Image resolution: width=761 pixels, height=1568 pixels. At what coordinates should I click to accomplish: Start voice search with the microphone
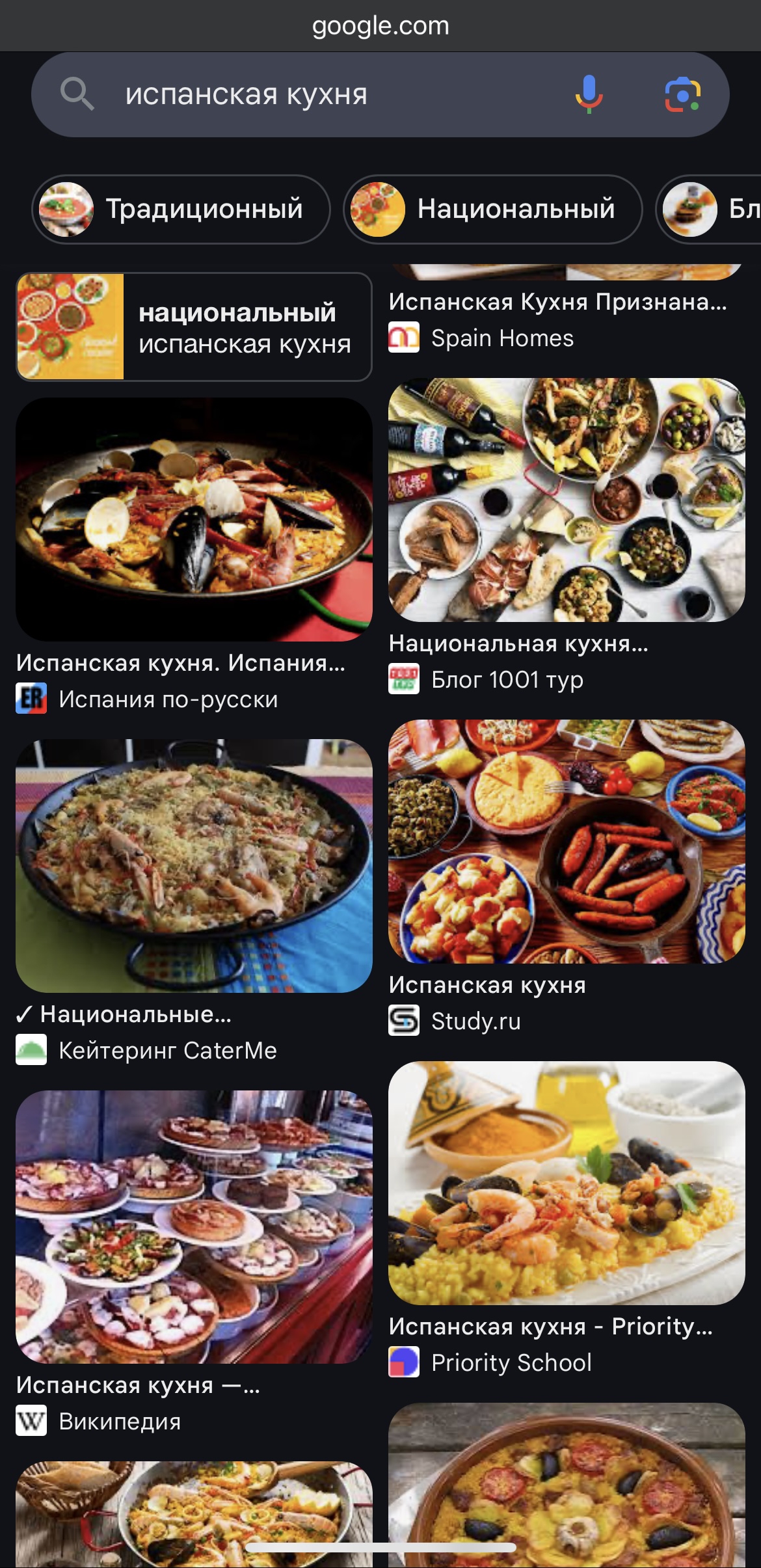[589, 95]
